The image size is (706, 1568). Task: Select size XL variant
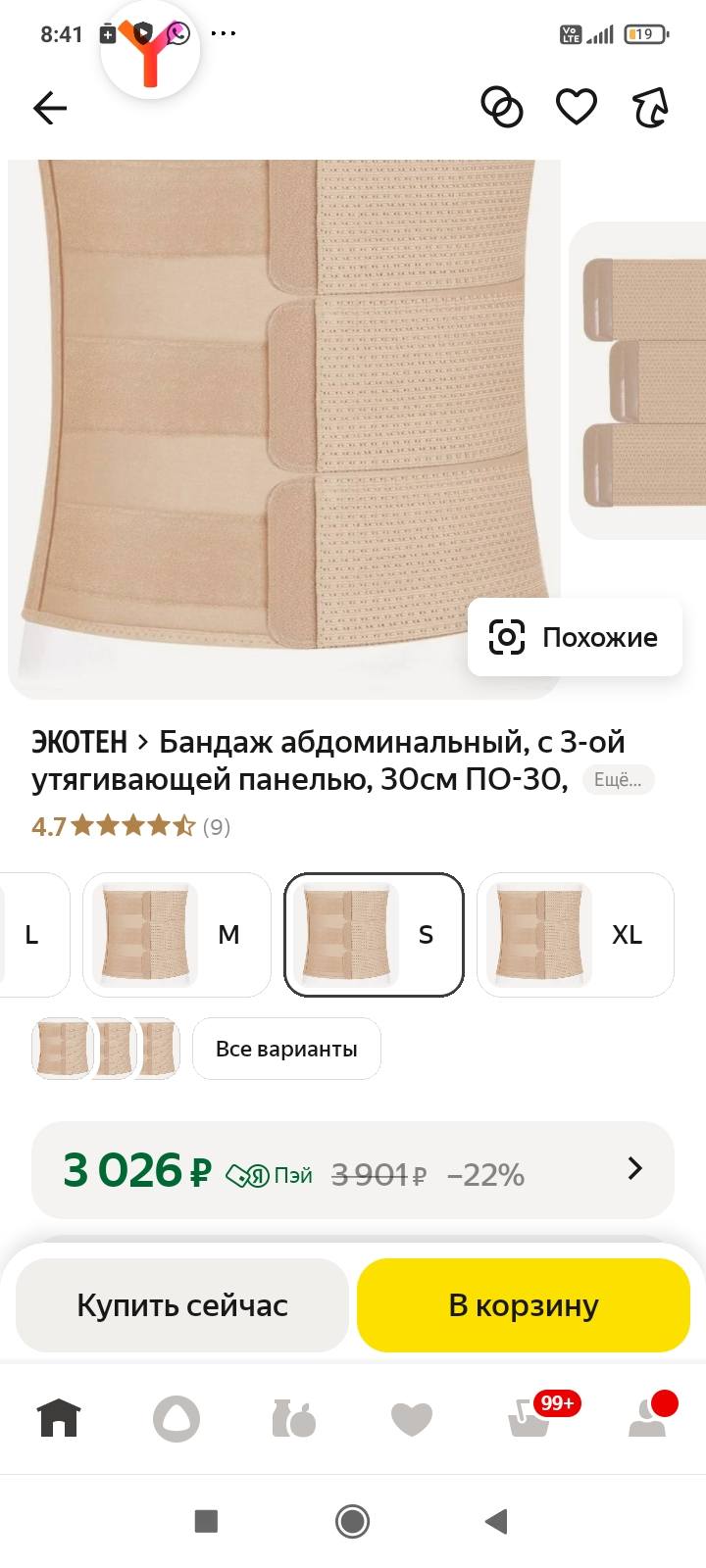[575, 934]
